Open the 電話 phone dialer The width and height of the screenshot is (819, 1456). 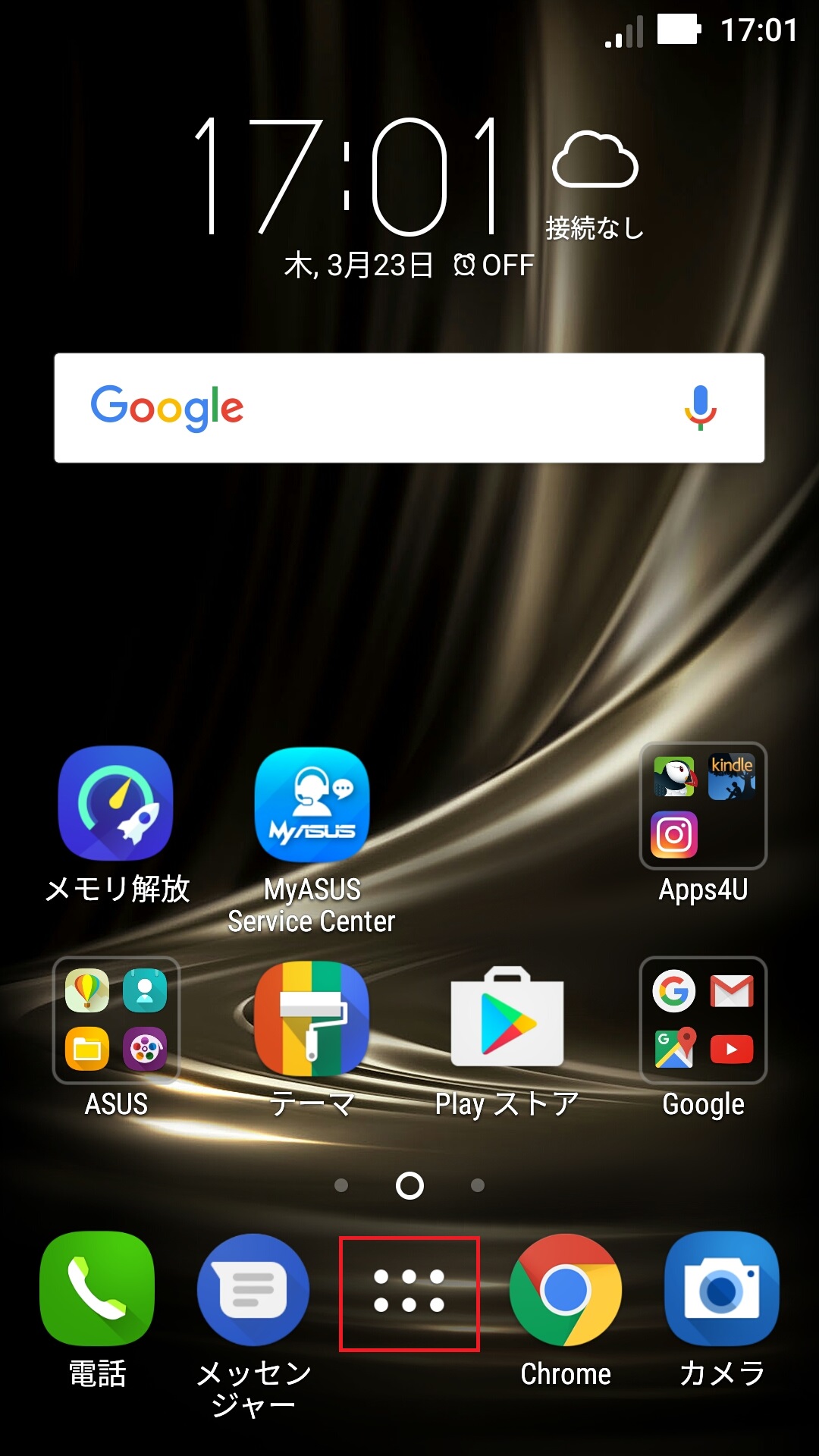97,1289
